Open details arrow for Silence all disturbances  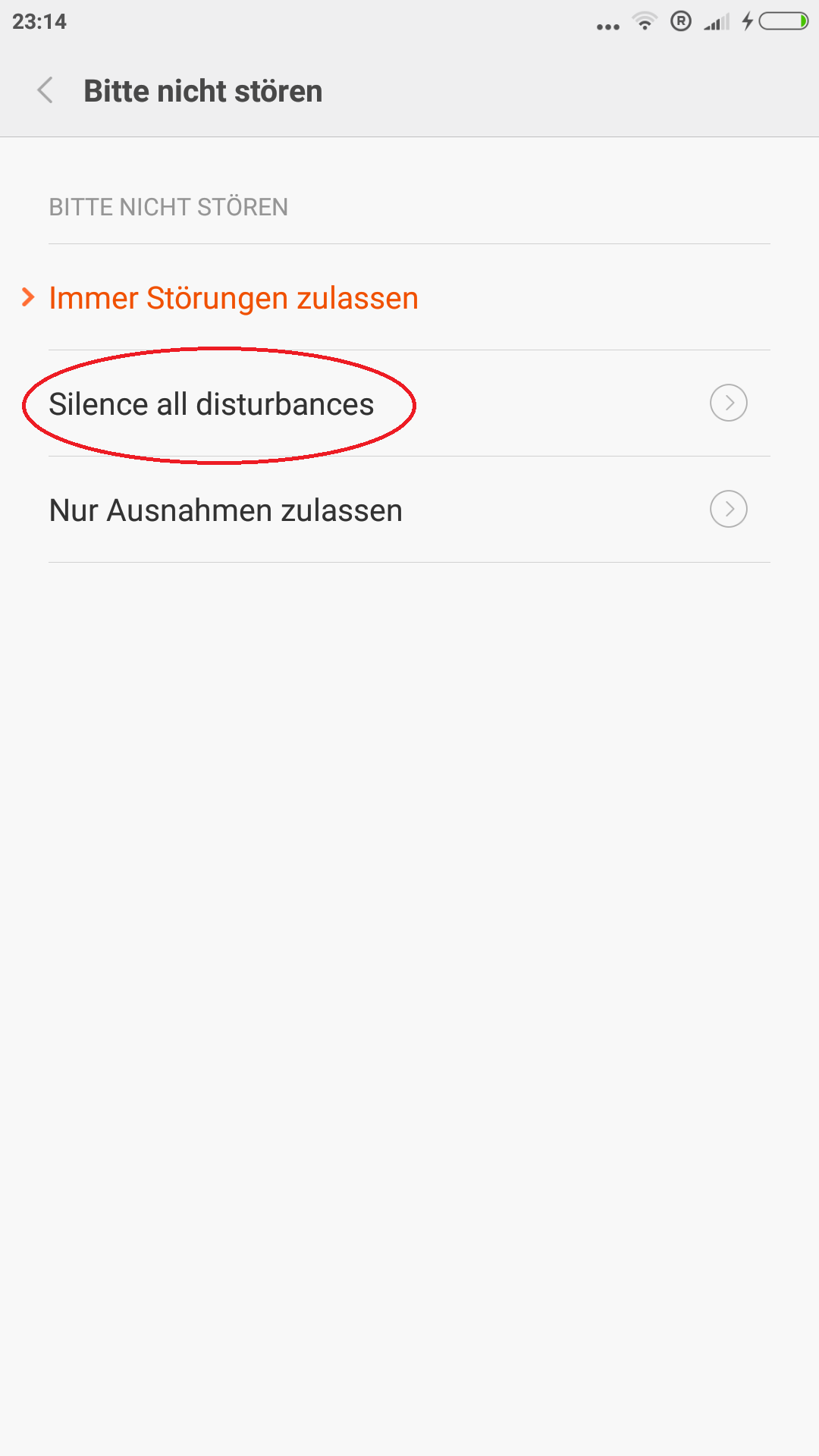pos(729,403)
